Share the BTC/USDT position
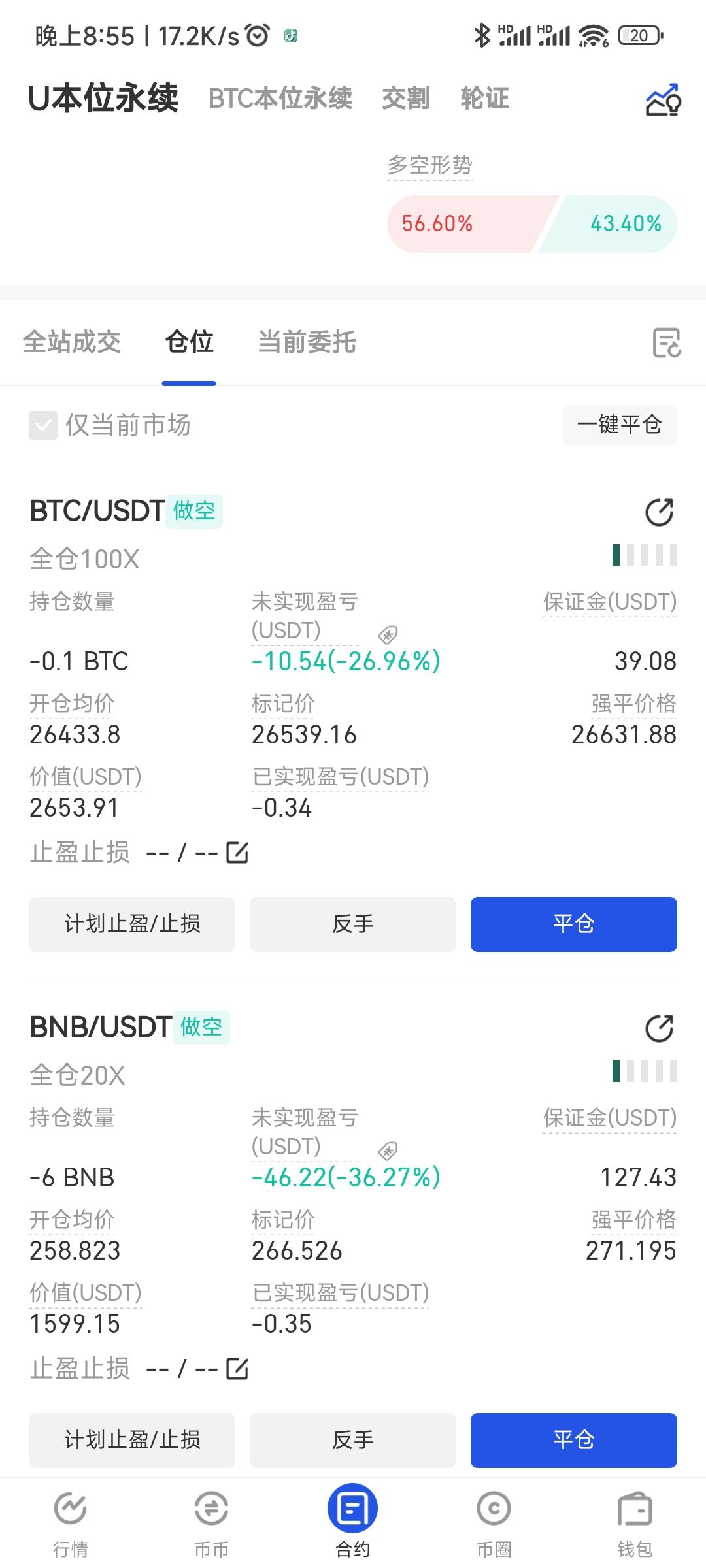706x1568 pixels. [x=659, y=512]
